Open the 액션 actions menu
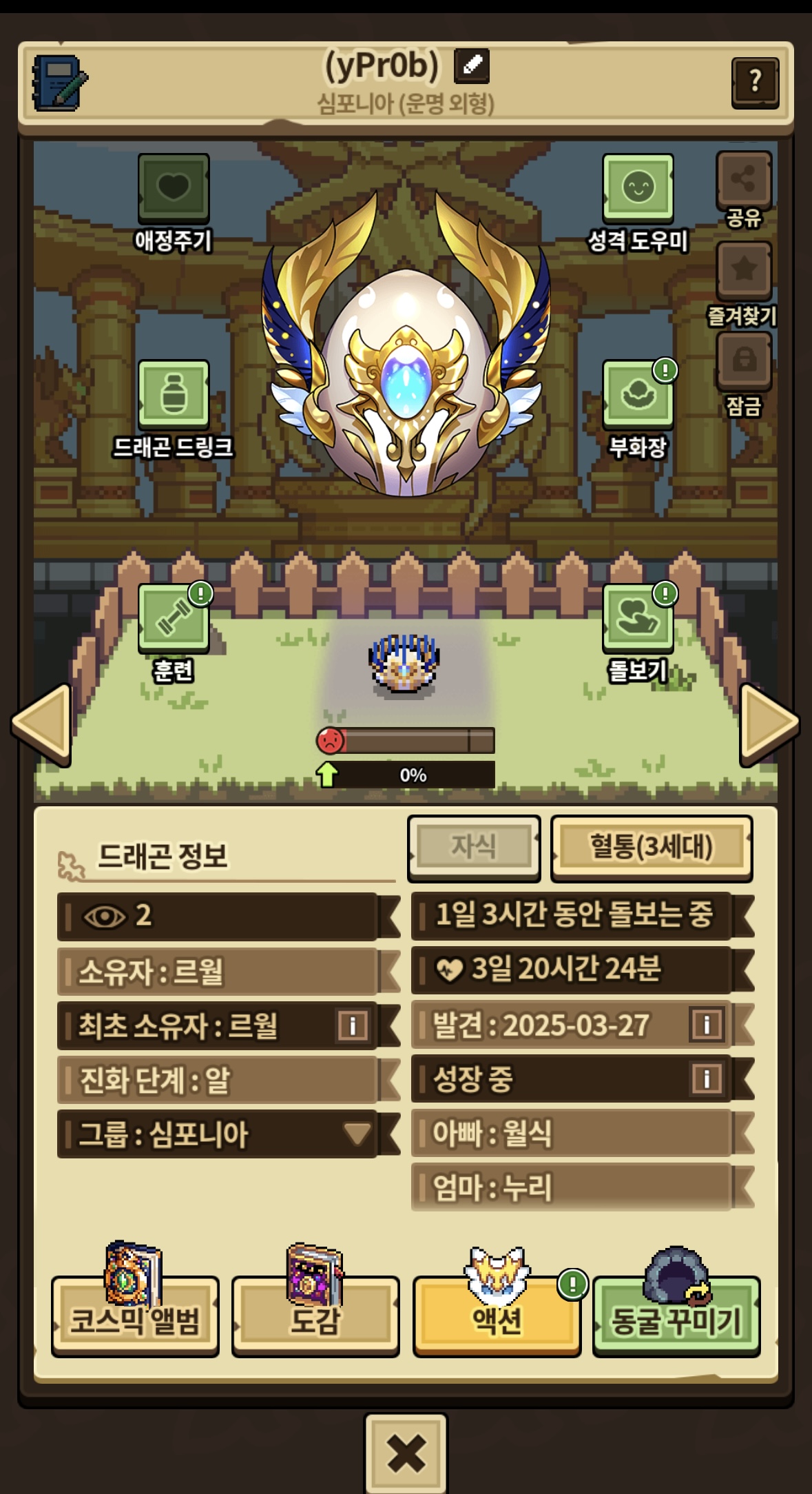This screenshot has width=812, height=1494. click(497, 1318)
